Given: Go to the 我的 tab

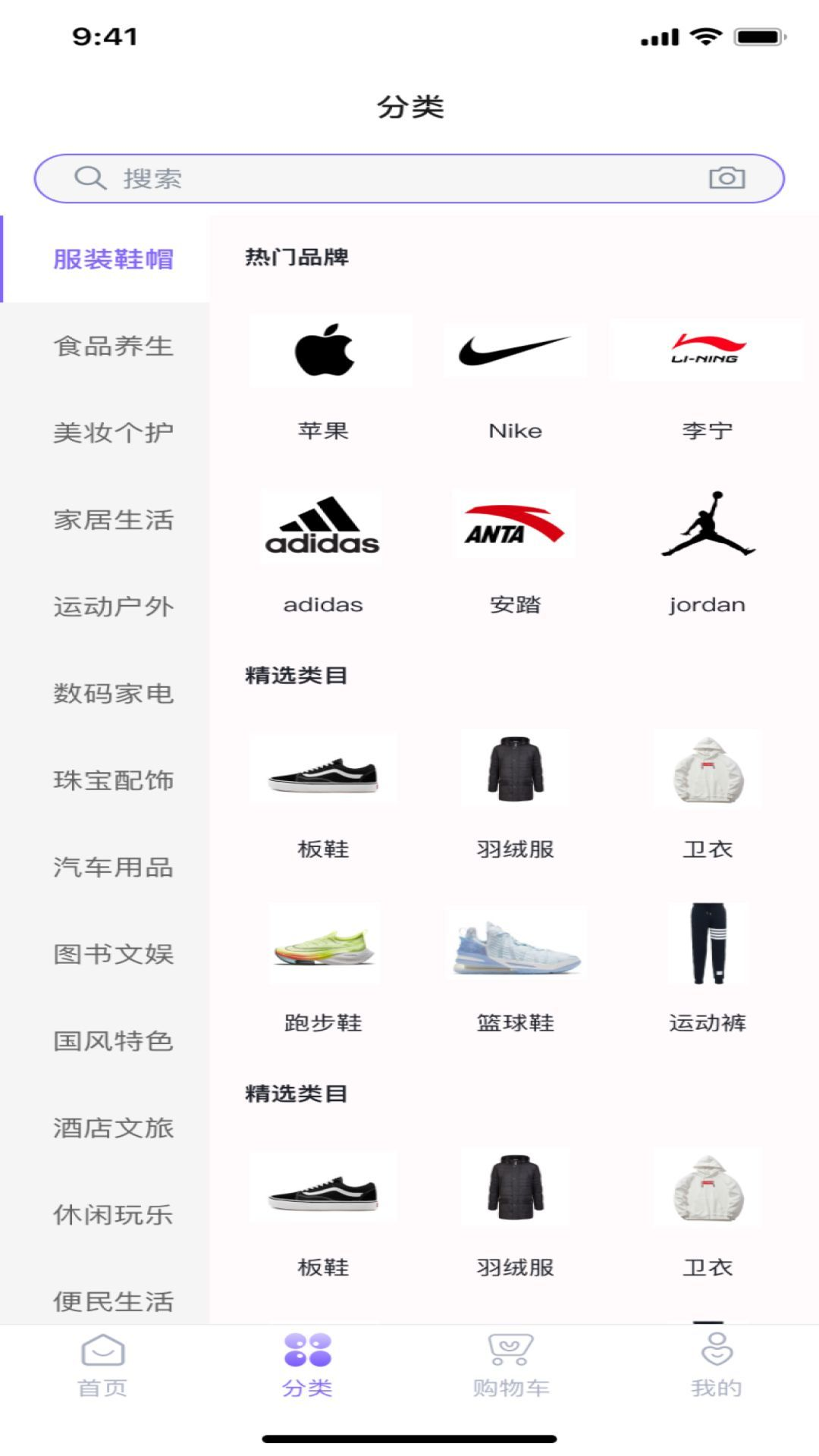Looking at the screenshot, I should point(716,1365).
